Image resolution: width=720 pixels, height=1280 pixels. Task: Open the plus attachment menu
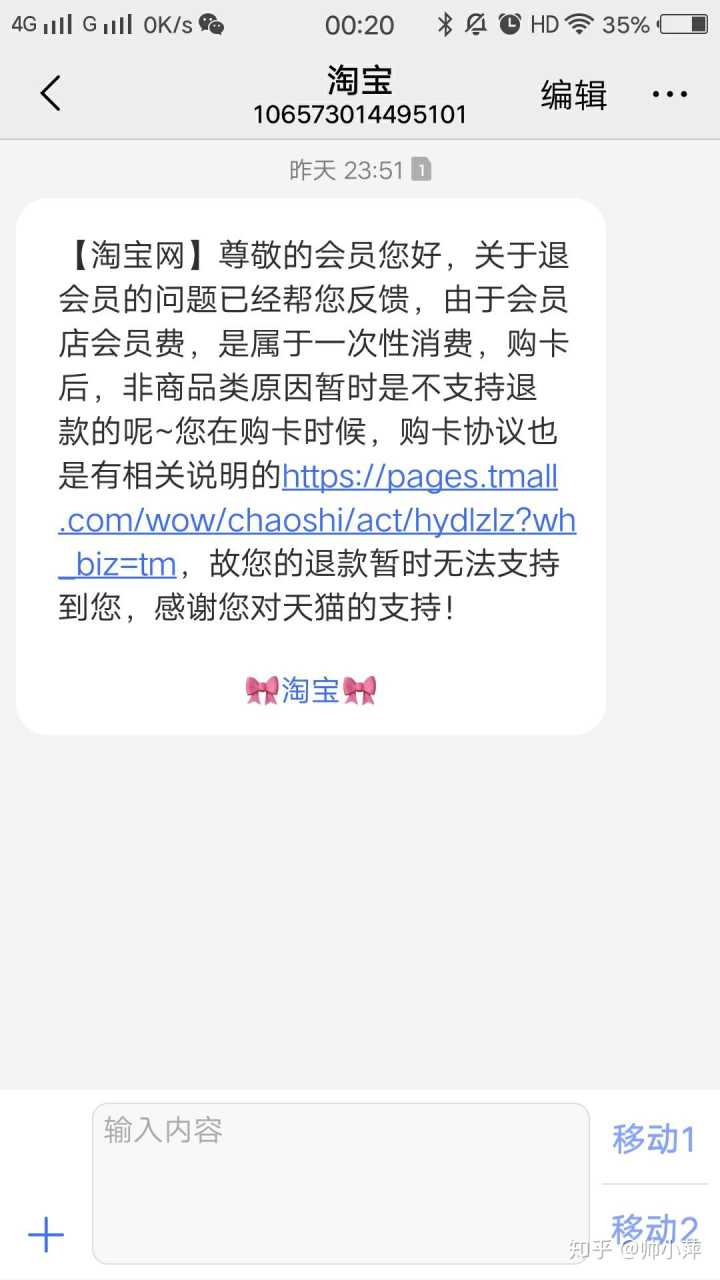46,1235
